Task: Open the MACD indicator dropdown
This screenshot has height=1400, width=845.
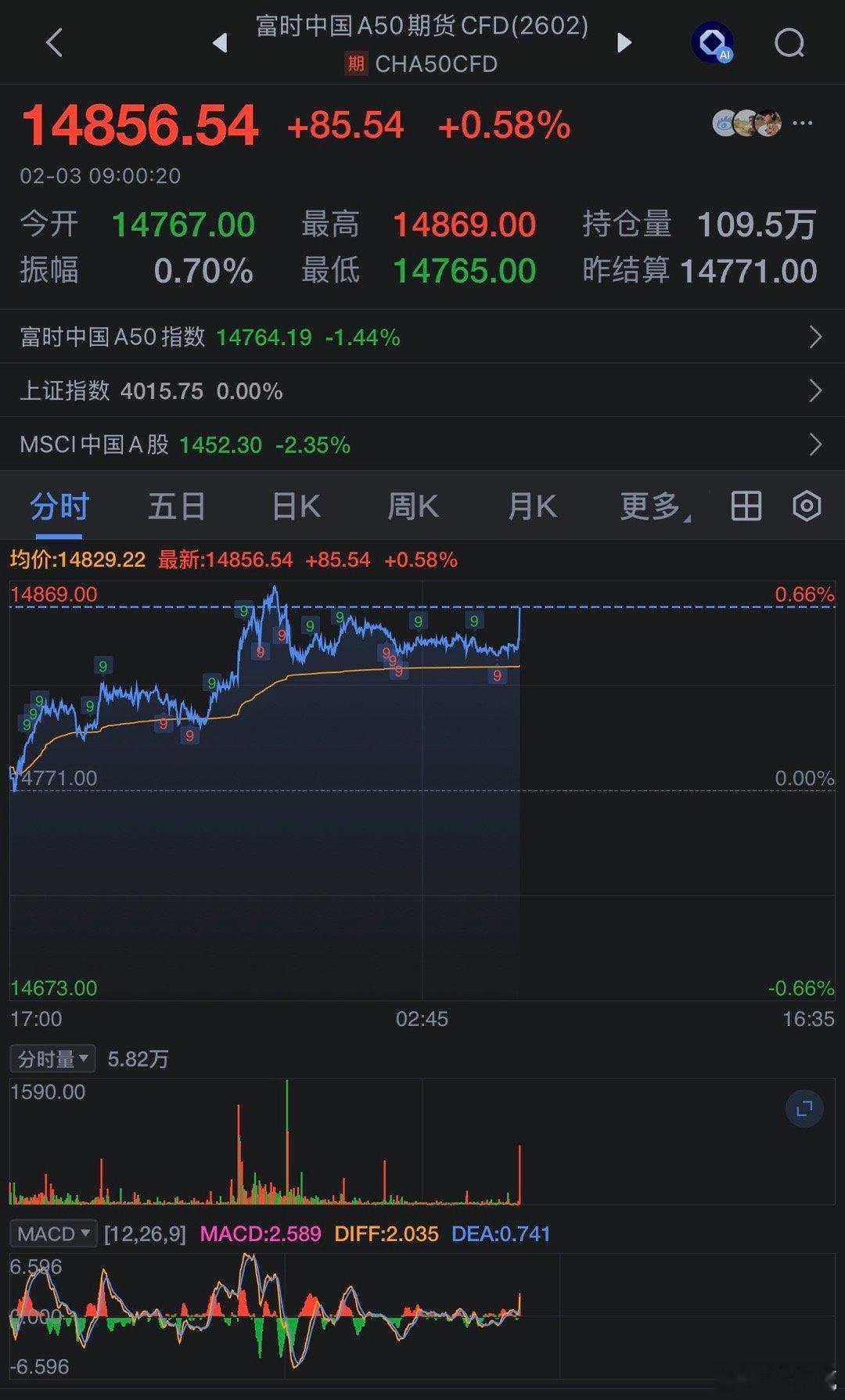Action: pyautogui.click(x=52, y=1233)
